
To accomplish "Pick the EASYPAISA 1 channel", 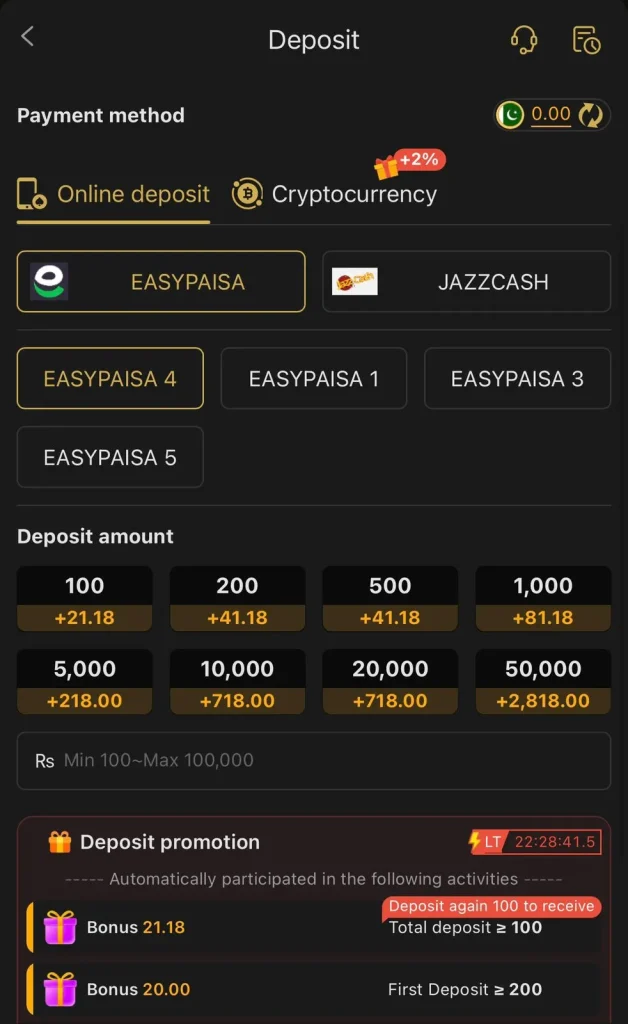I will pos(314,379).
